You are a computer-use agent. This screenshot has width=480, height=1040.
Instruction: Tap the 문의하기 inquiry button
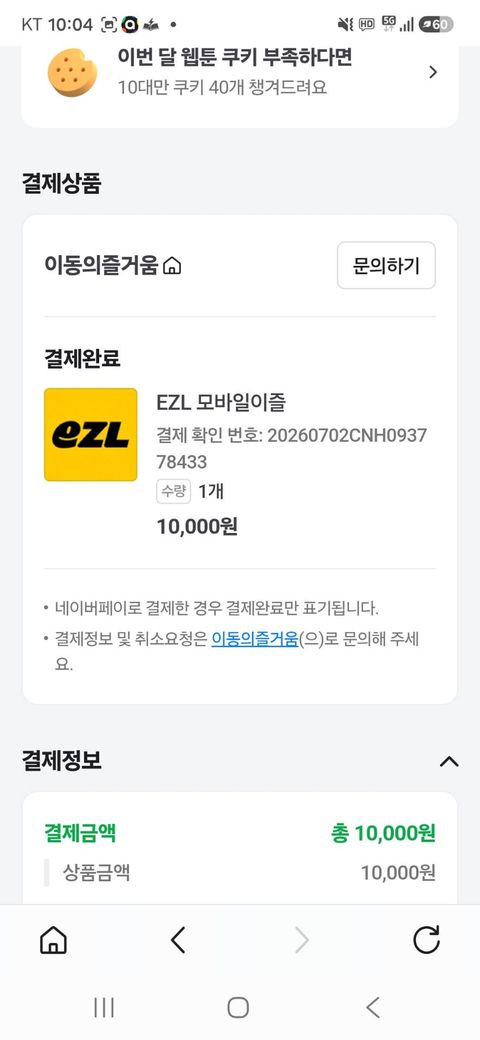pyautogui.click(x=386, y=265)
